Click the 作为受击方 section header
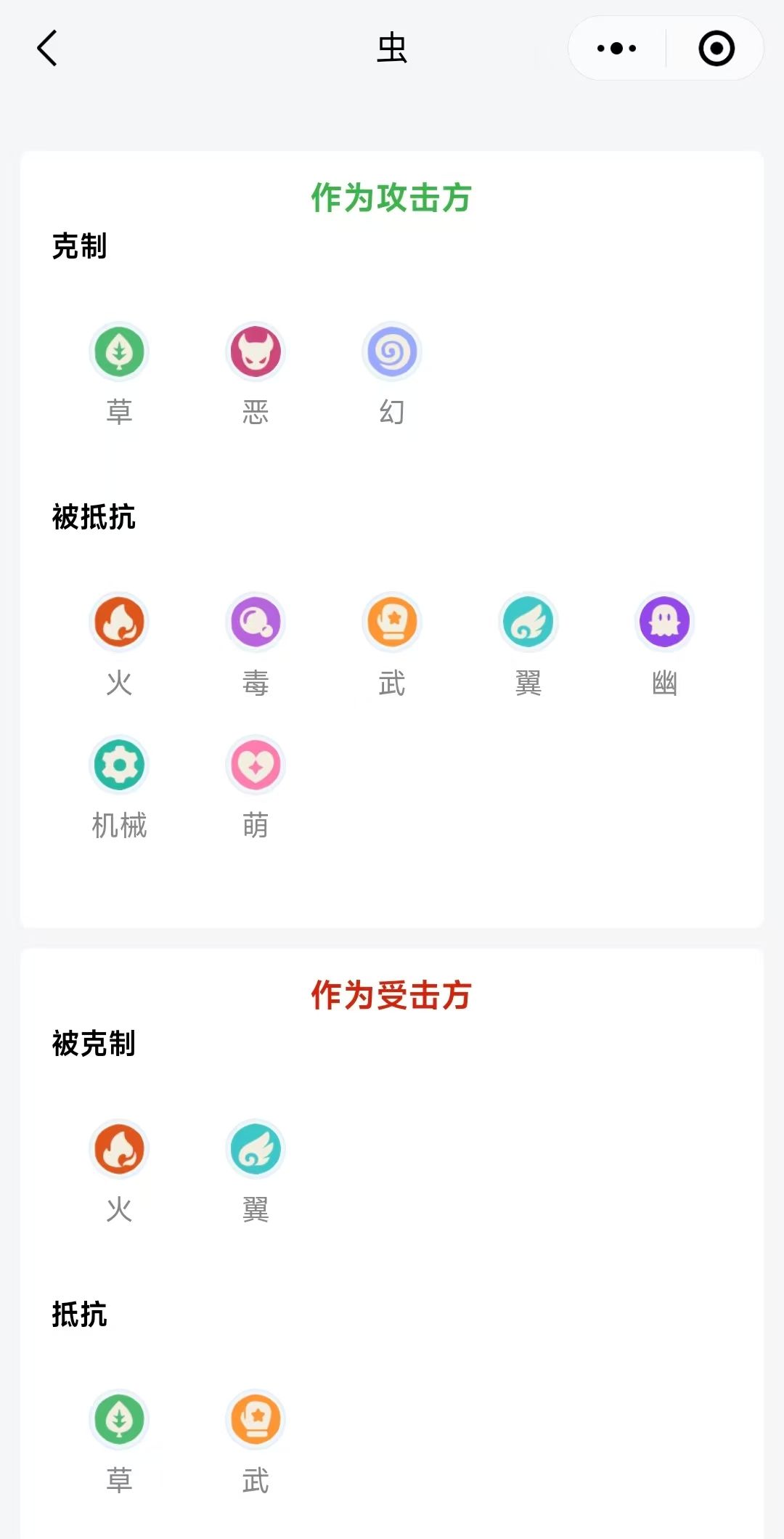The image size is (784, 1539). (391, 996)
